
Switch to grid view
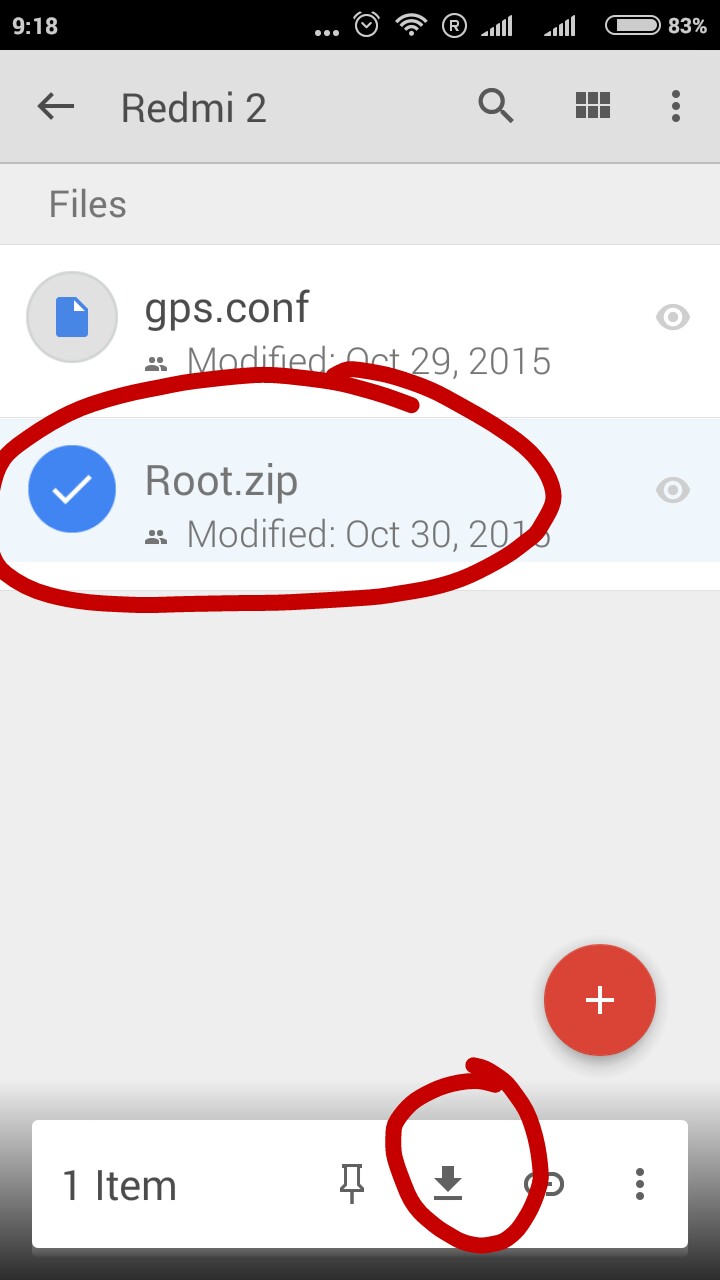tap(592, 105)
